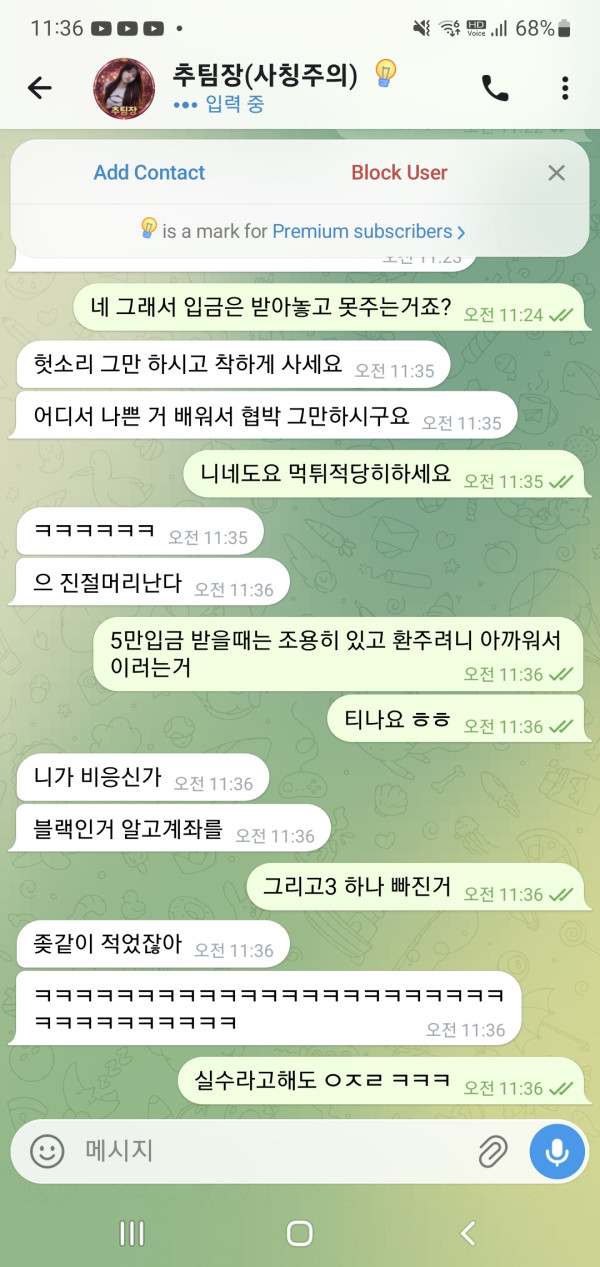
Task: Record a voice message with the microphone
Action: tap(557, 1151)
